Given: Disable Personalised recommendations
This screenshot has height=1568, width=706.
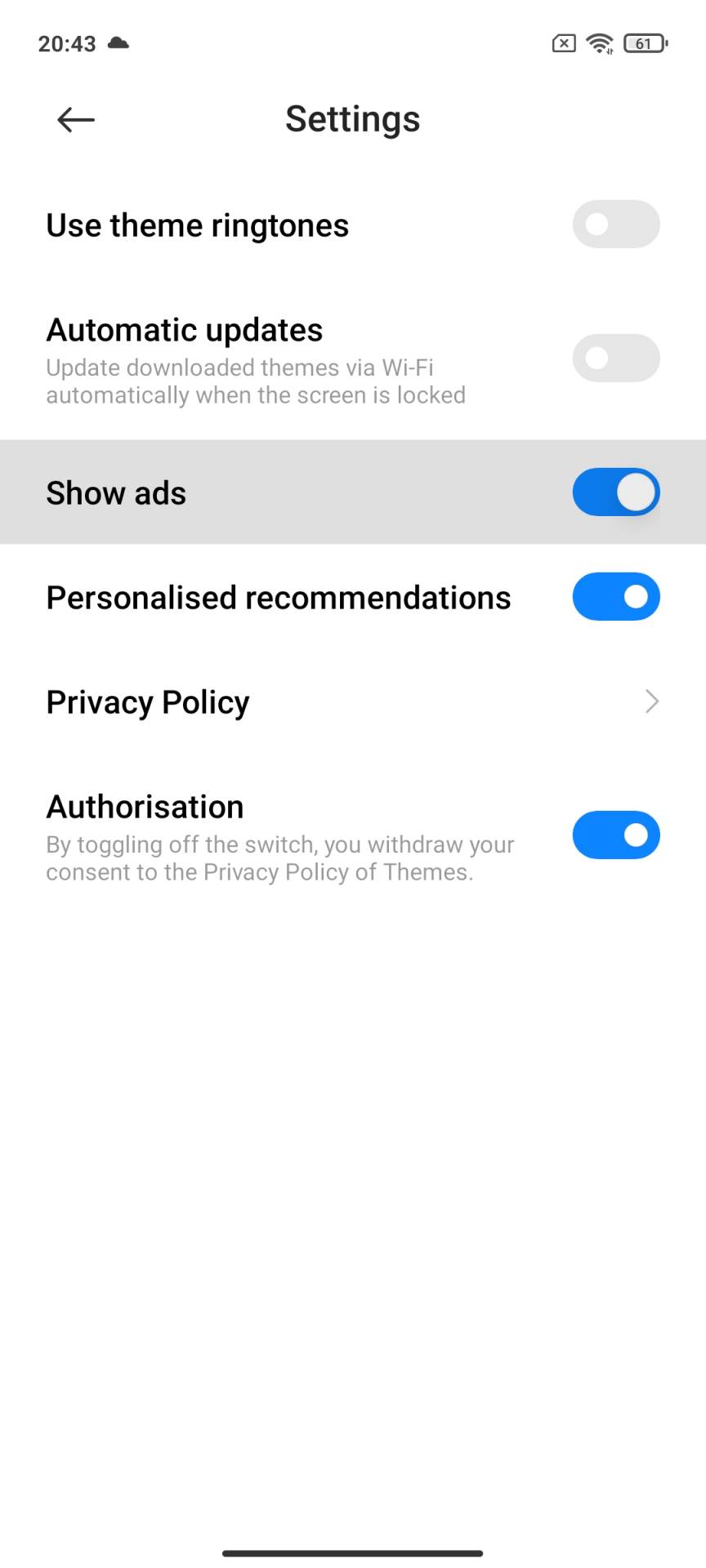Looking at the screenshot, I should (616, 596).
